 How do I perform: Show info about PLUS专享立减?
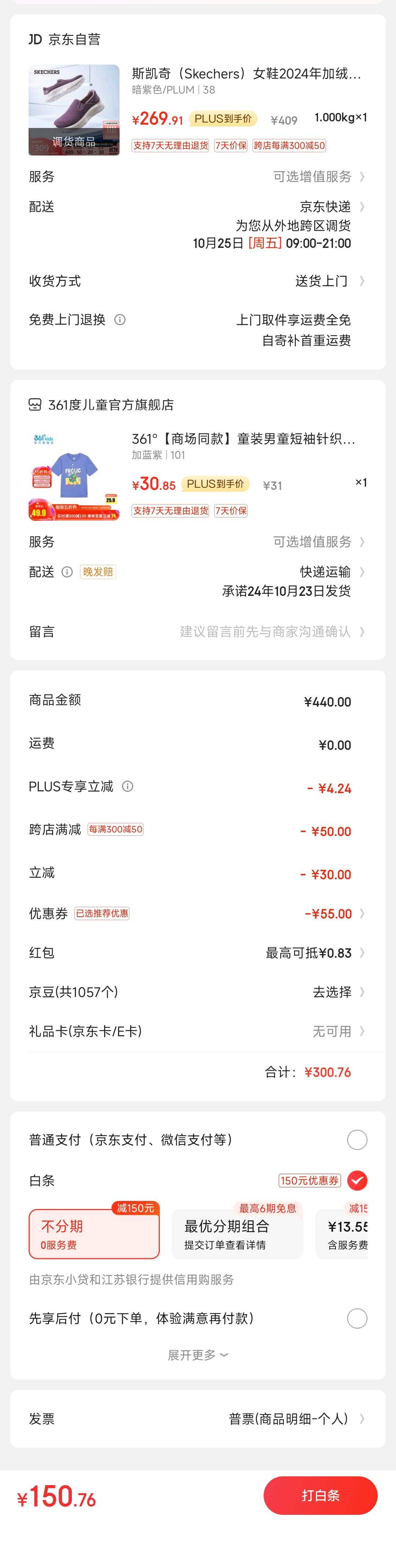tap(128, 787)
